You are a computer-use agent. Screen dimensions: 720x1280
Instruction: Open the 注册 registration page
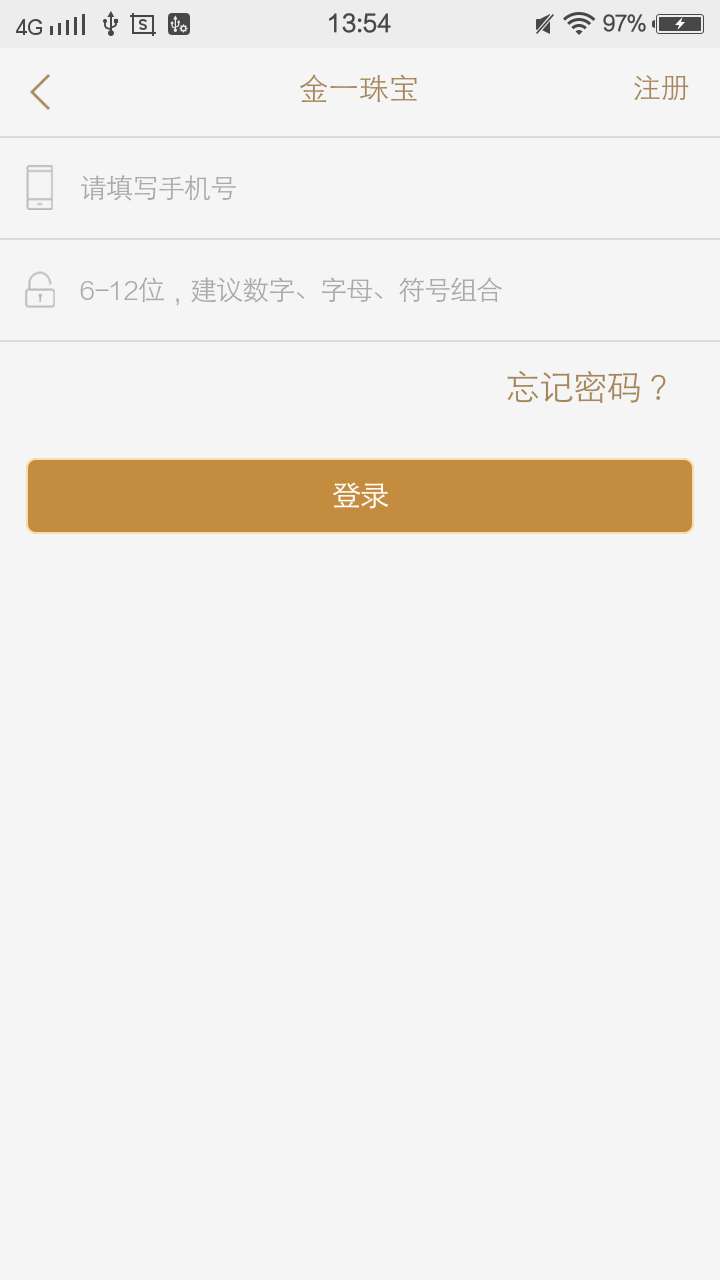pos(661,88)
